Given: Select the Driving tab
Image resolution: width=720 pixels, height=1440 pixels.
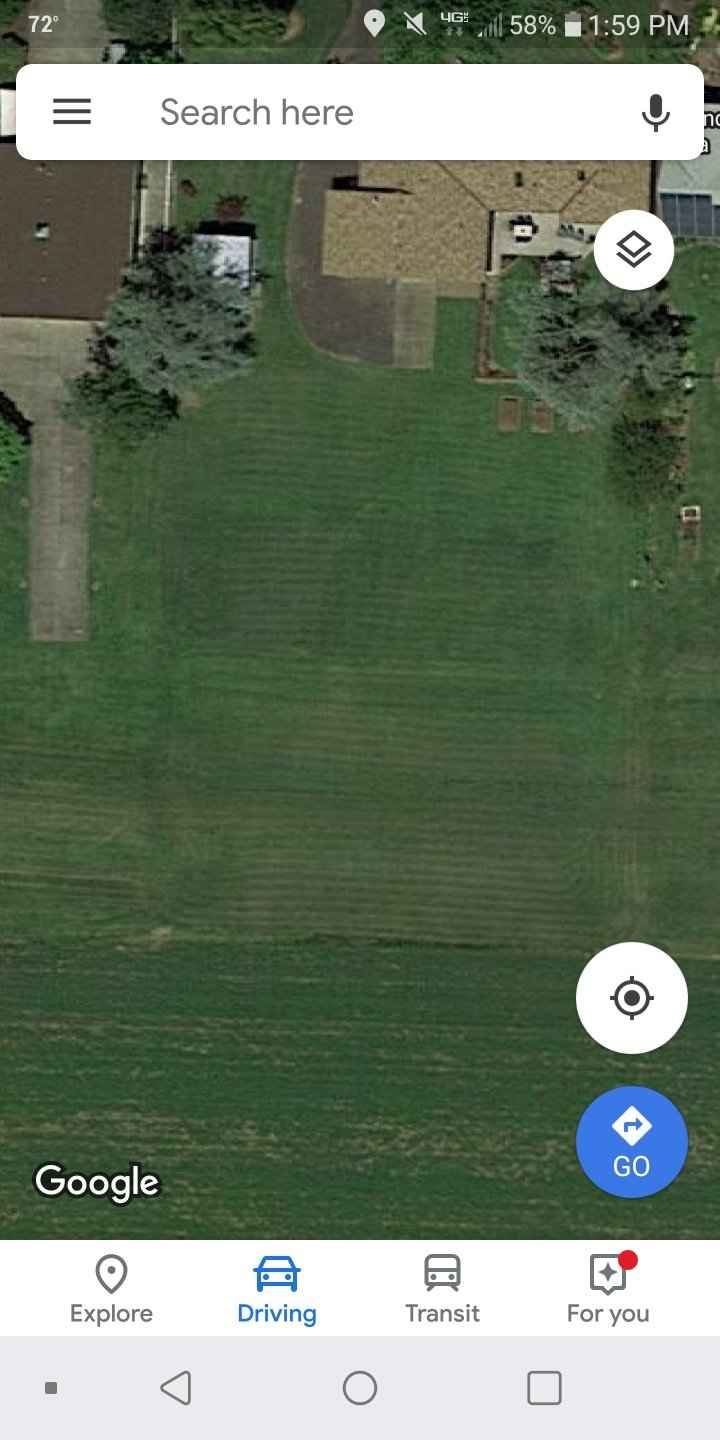Looking at the screenshot, I should 277,1290.
